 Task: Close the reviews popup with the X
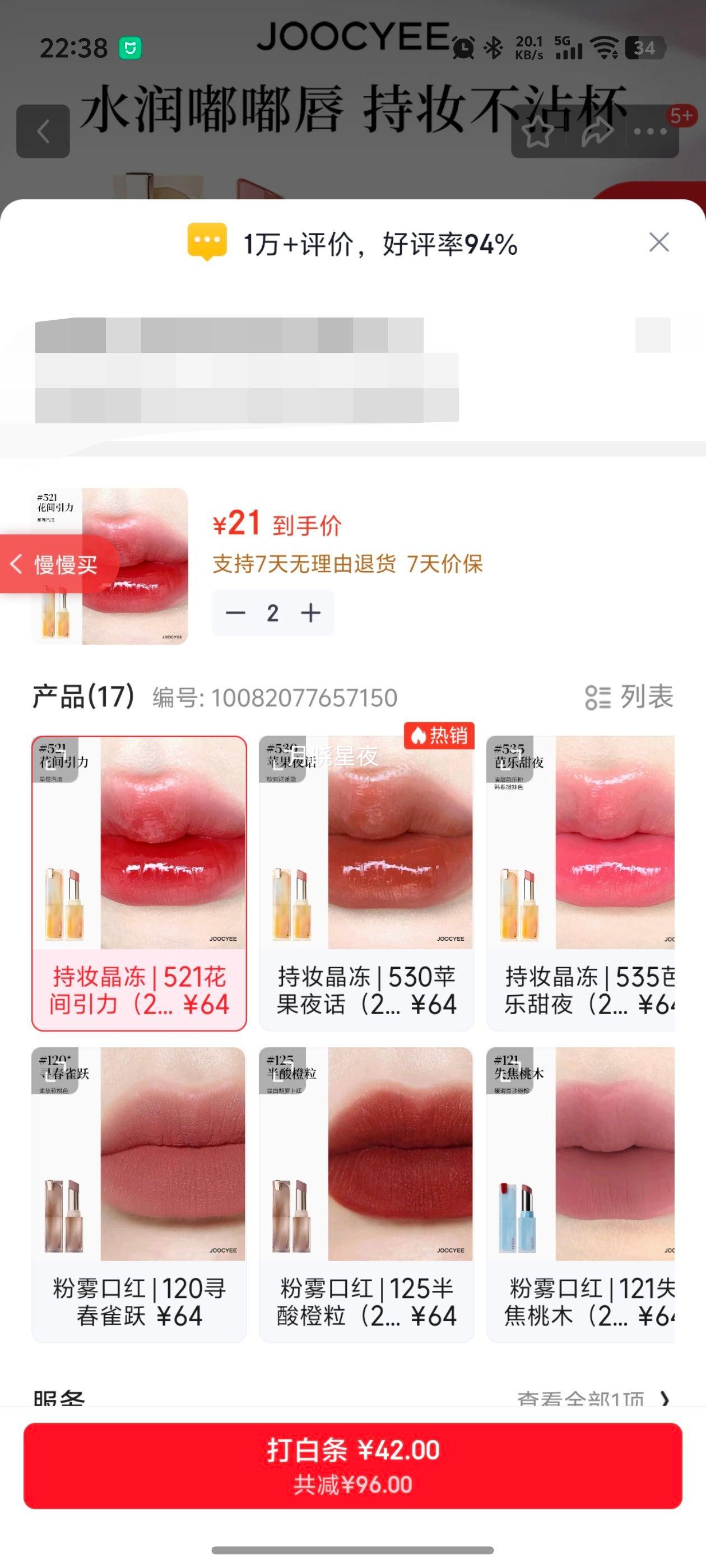click(659, 242)
